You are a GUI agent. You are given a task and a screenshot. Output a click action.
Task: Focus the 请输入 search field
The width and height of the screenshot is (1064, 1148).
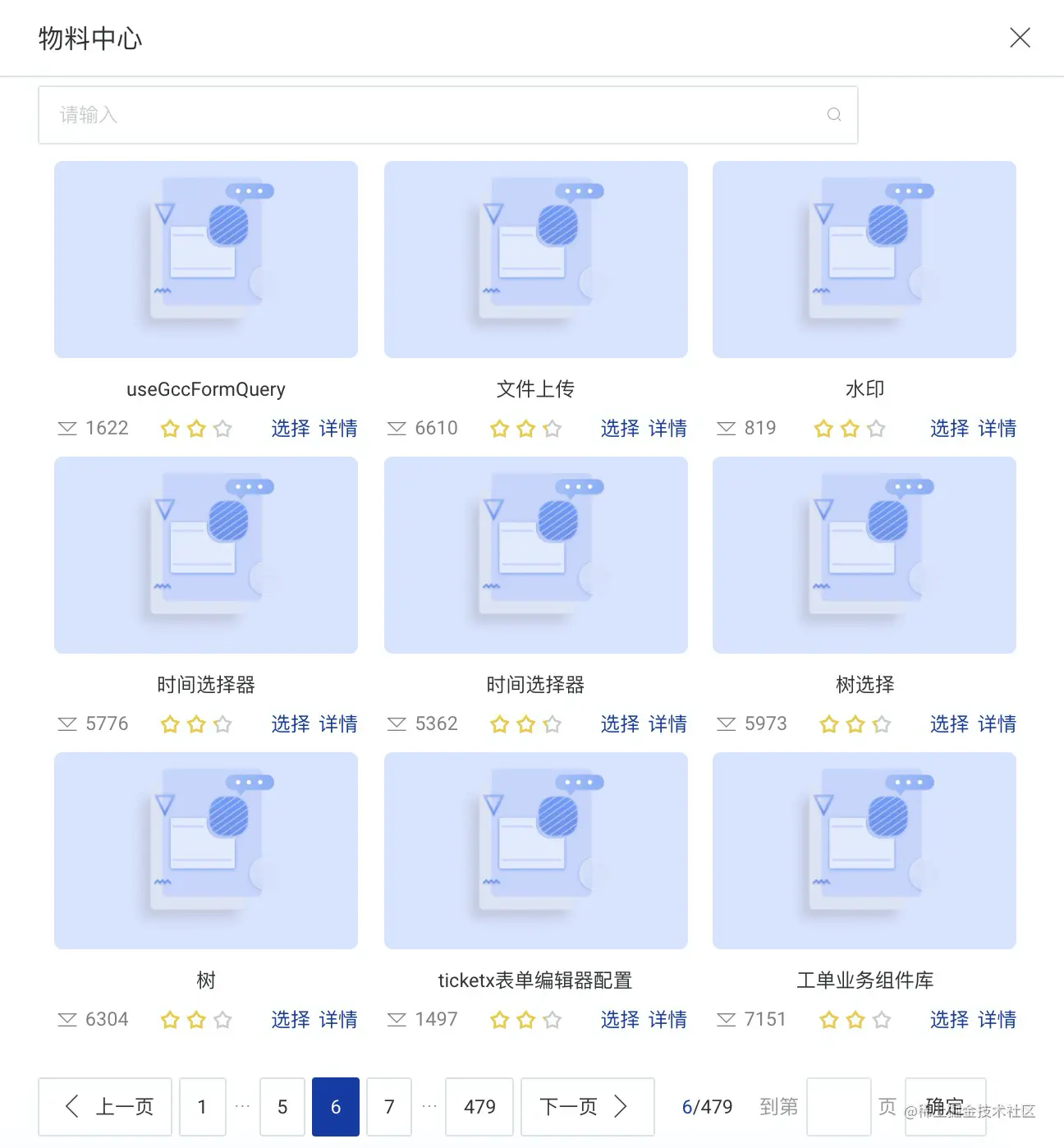pos(435,115)
